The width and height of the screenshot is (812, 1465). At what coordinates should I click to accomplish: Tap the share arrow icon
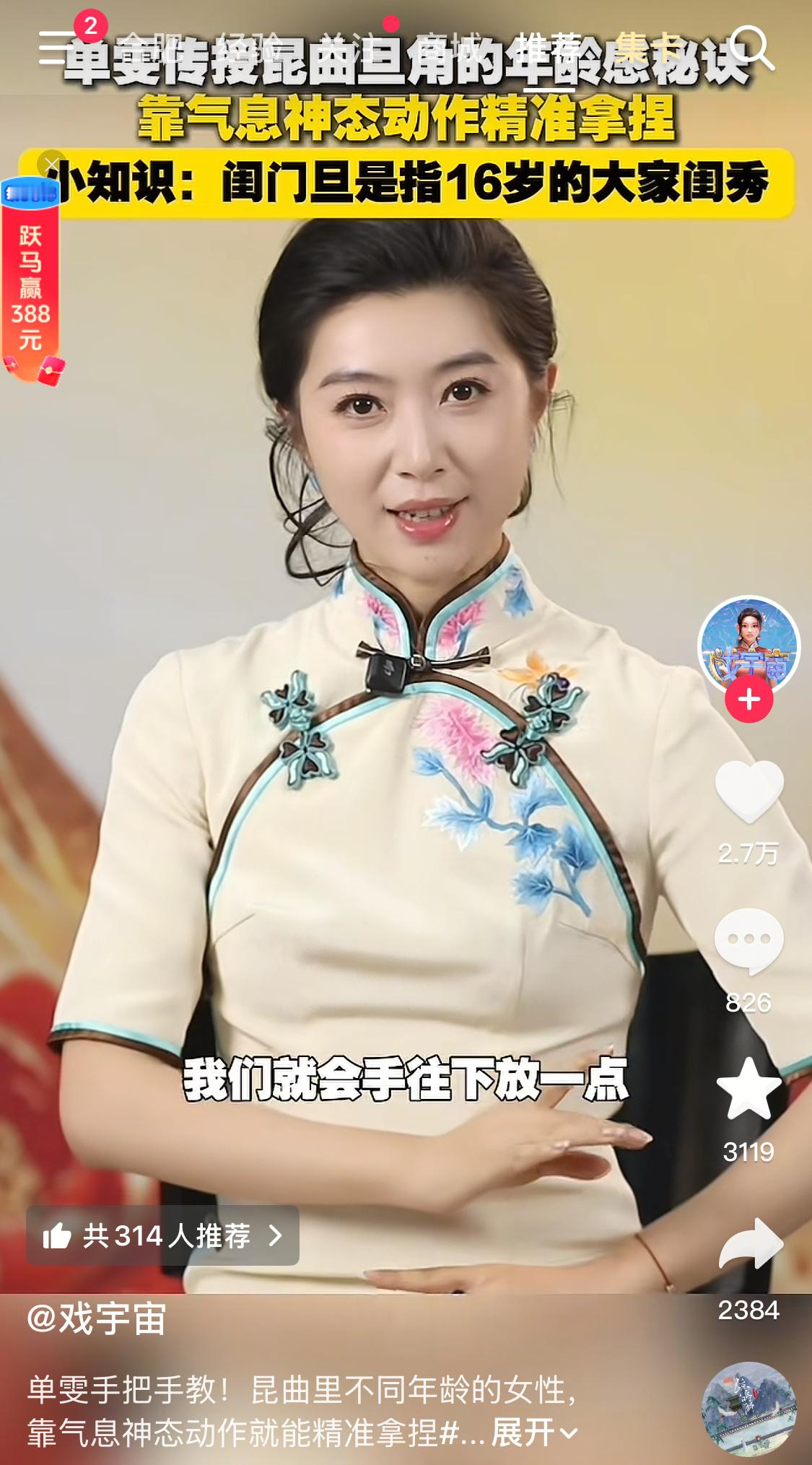(751, 1242)
